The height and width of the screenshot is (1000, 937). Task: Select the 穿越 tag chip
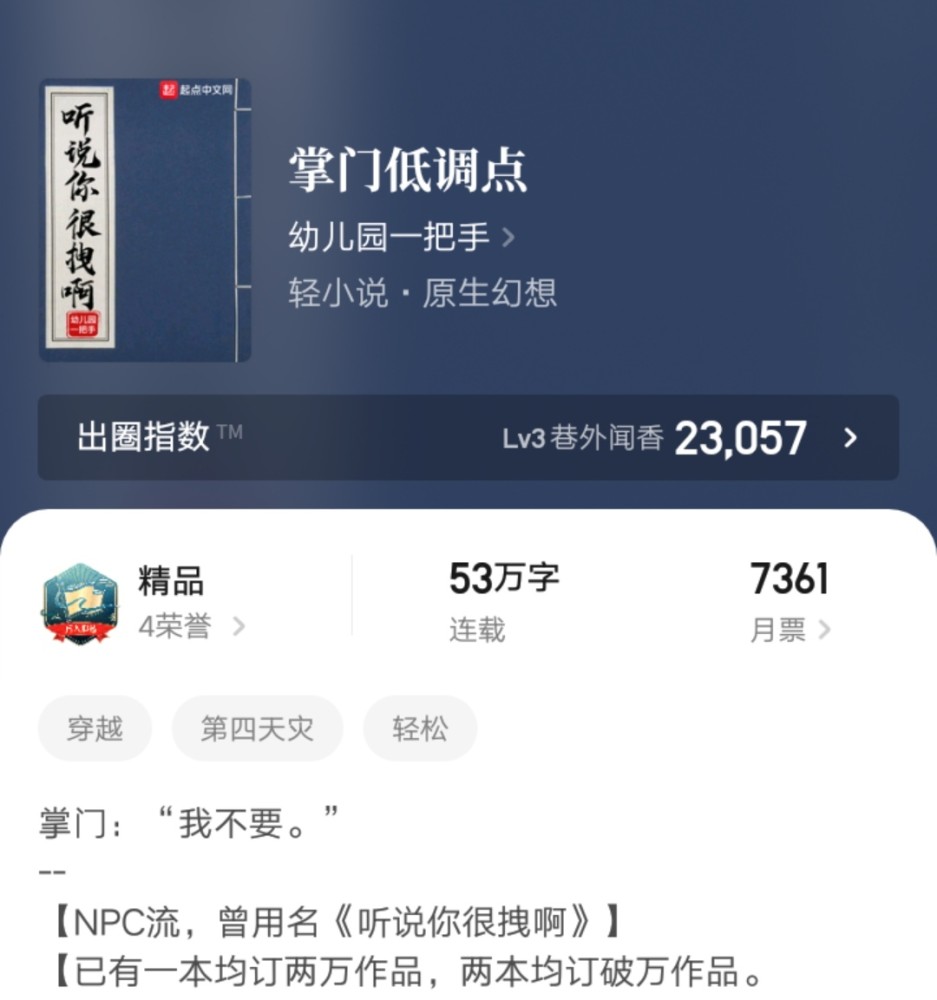(95, 728)
